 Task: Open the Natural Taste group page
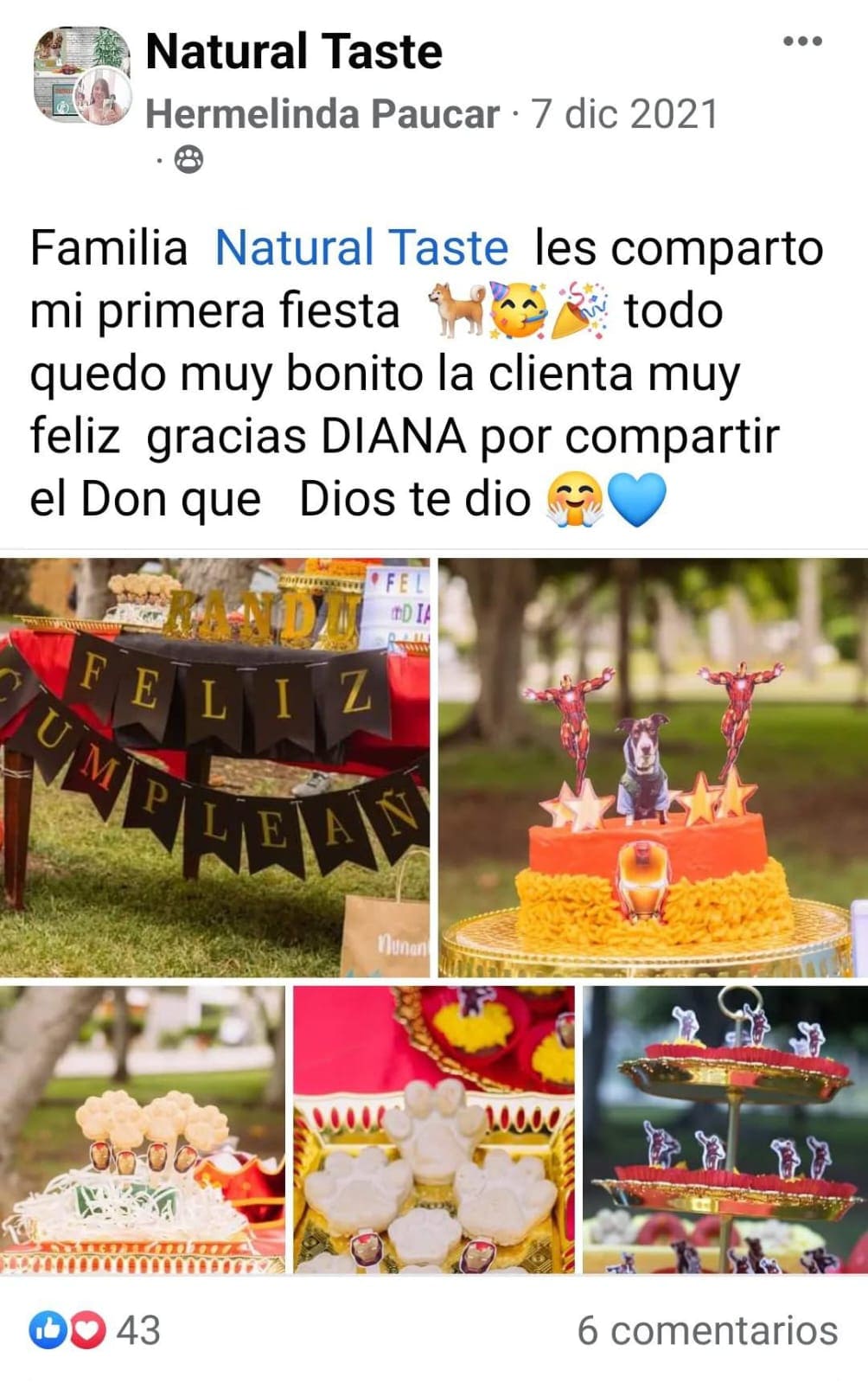pos(294,52)
